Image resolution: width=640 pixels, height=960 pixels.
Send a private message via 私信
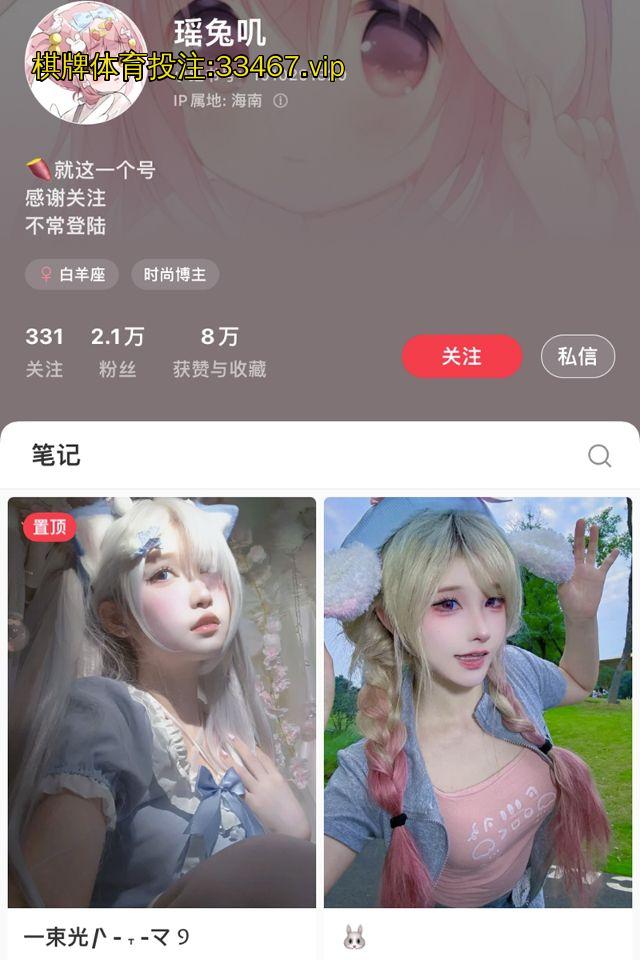coord(577,356)
